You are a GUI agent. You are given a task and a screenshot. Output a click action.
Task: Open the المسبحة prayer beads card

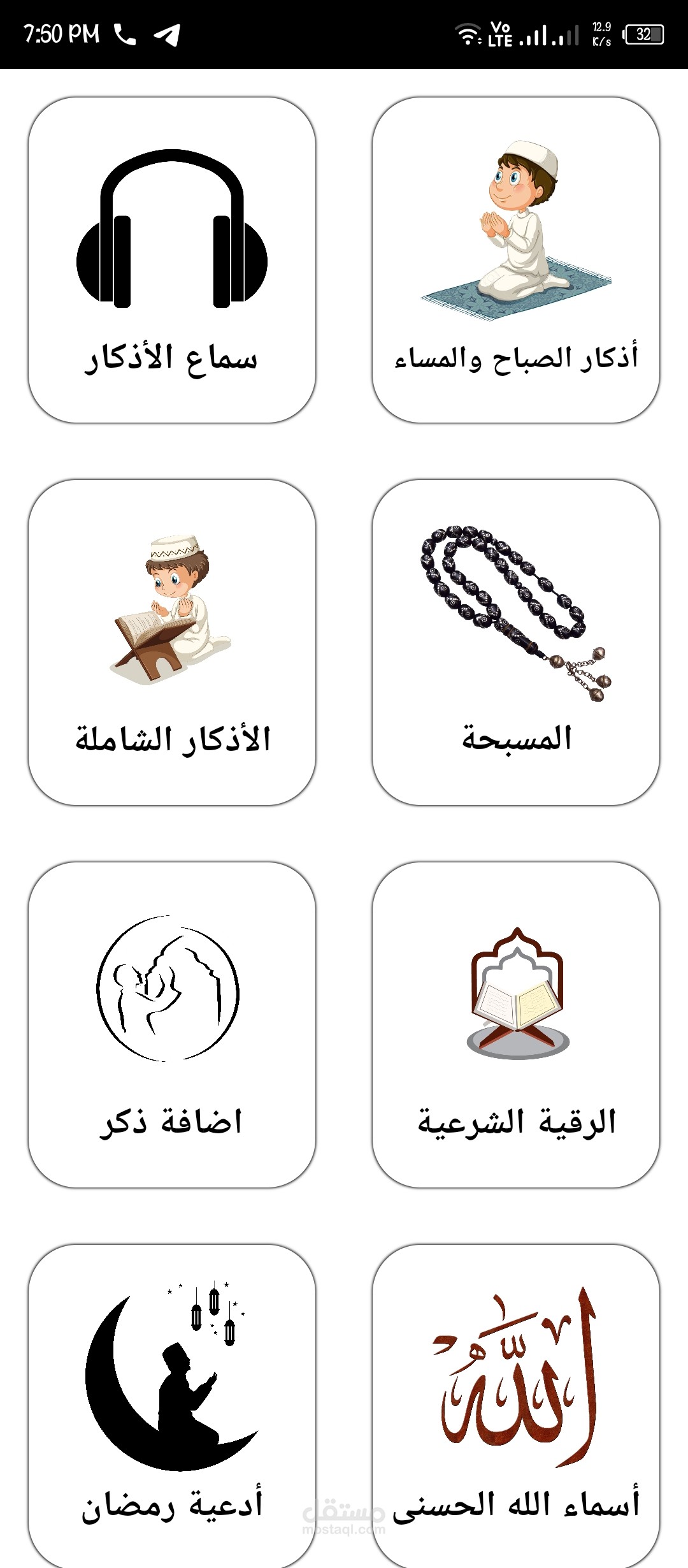(x=516, y=642)
